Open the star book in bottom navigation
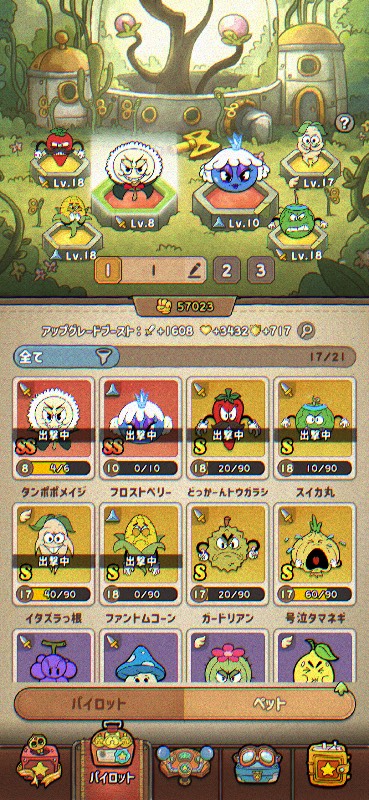The image size is (369, 800). point(329,764)
